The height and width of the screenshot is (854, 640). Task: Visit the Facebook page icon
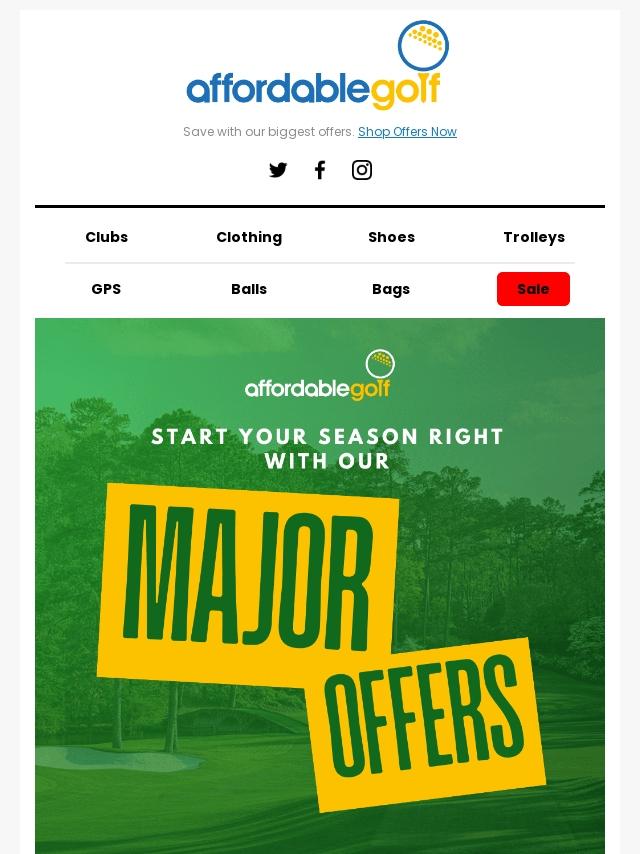(x=320, y=170)
